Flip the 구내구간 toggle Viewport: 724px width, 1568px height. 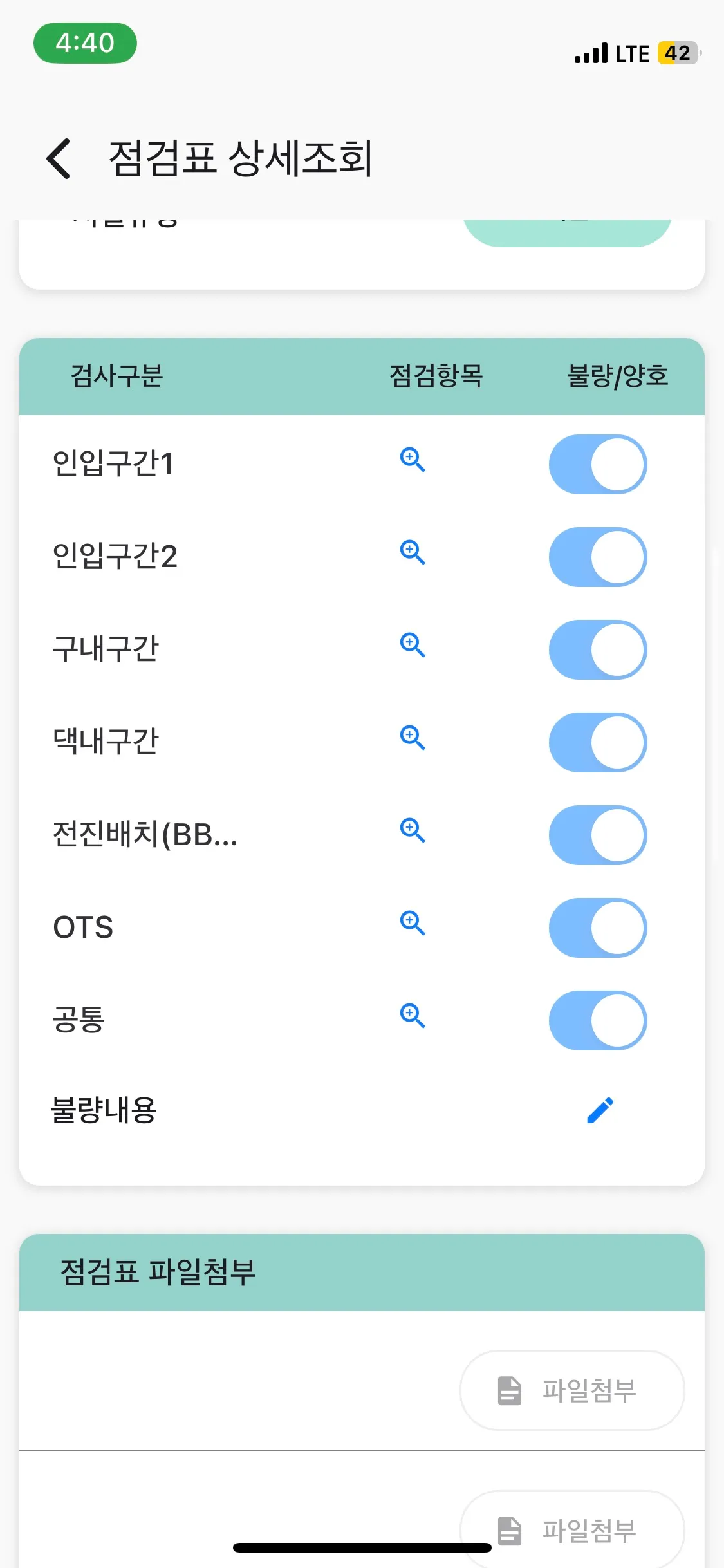click(598, 650)
